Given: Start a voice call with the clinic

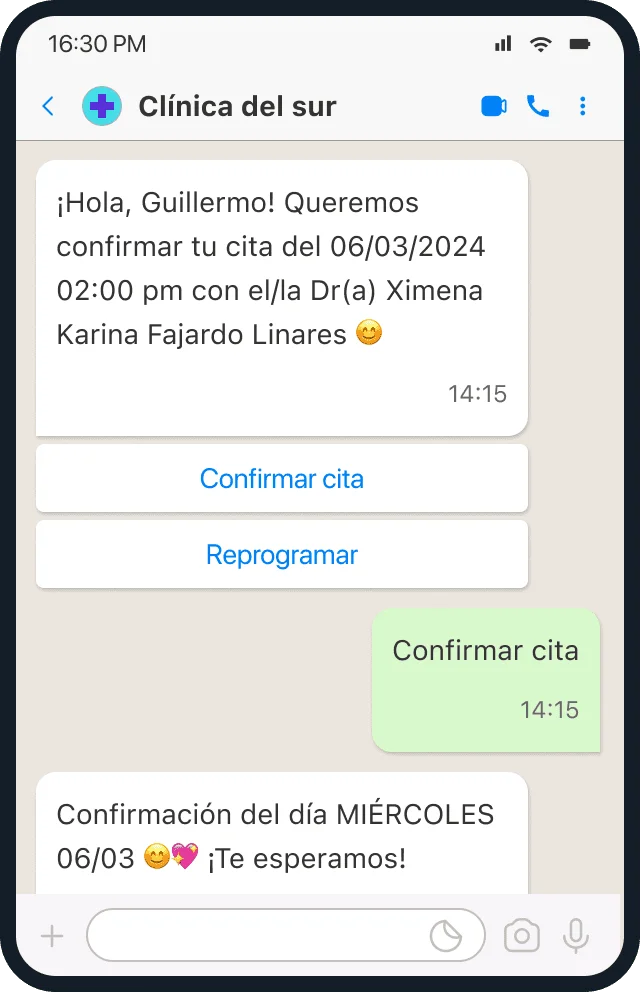Looking at the screenshot, I should point(538,106).
